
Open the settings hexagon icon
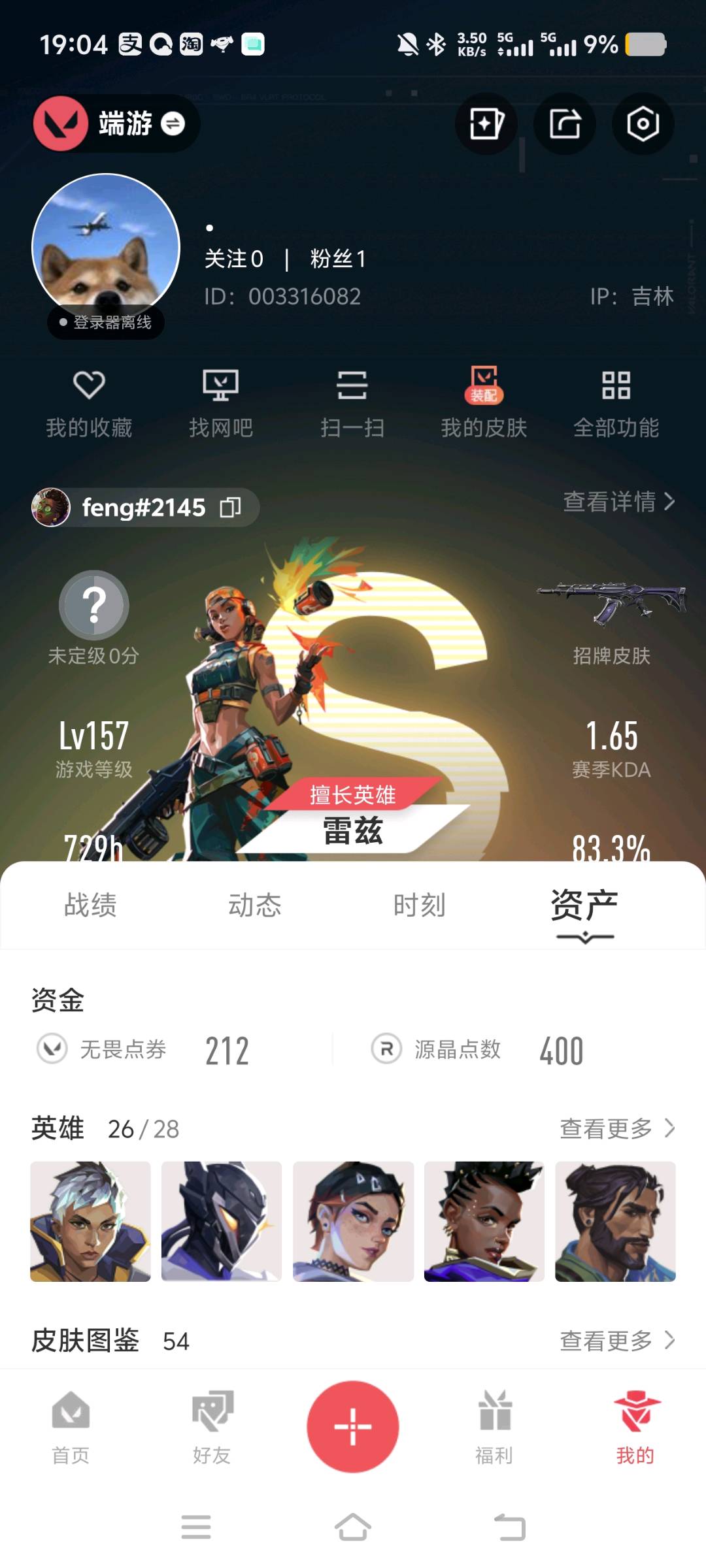click(x=643, y=123)
